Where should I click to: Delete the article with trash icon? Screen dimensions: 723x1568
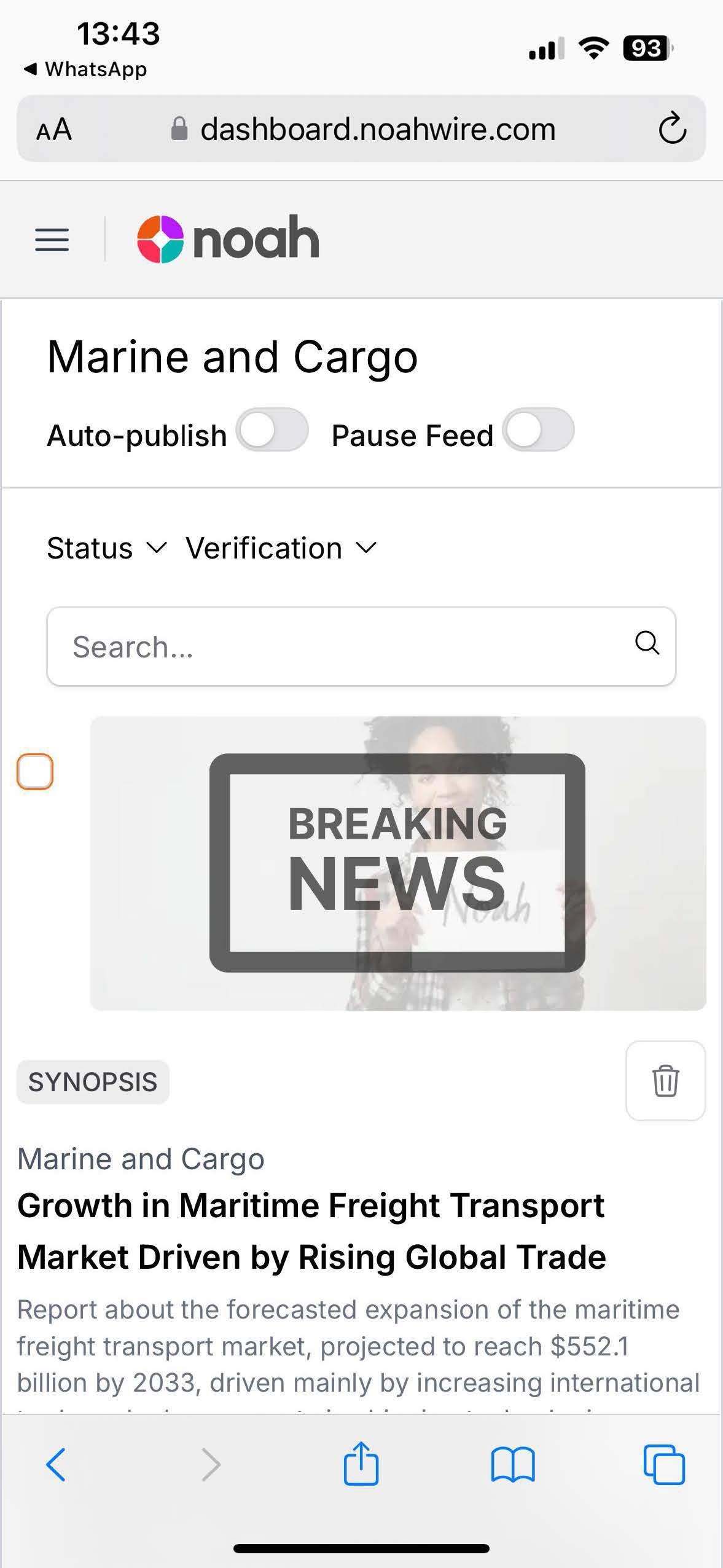[665, 1080]
